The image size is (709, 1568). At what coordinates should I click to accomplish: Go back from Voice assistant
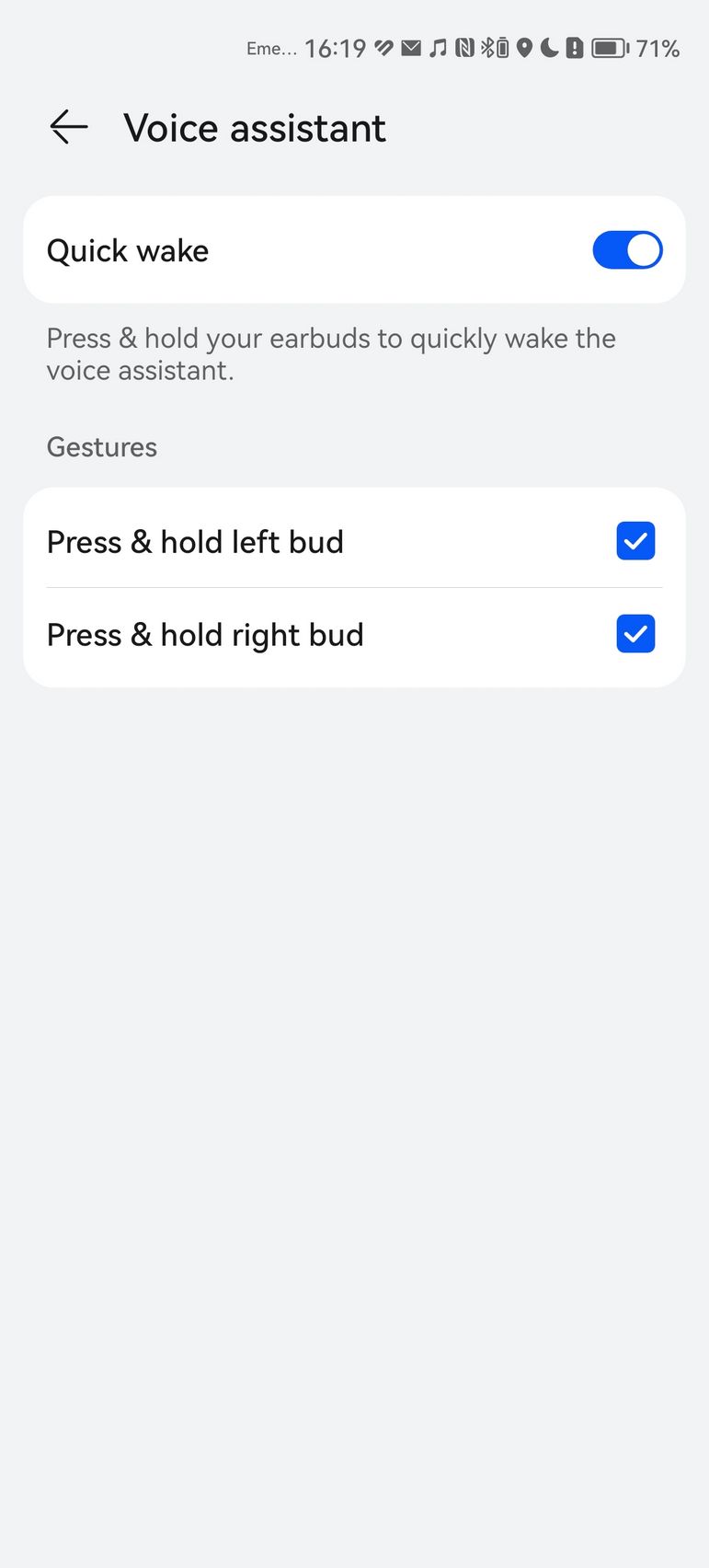[69, 127]
